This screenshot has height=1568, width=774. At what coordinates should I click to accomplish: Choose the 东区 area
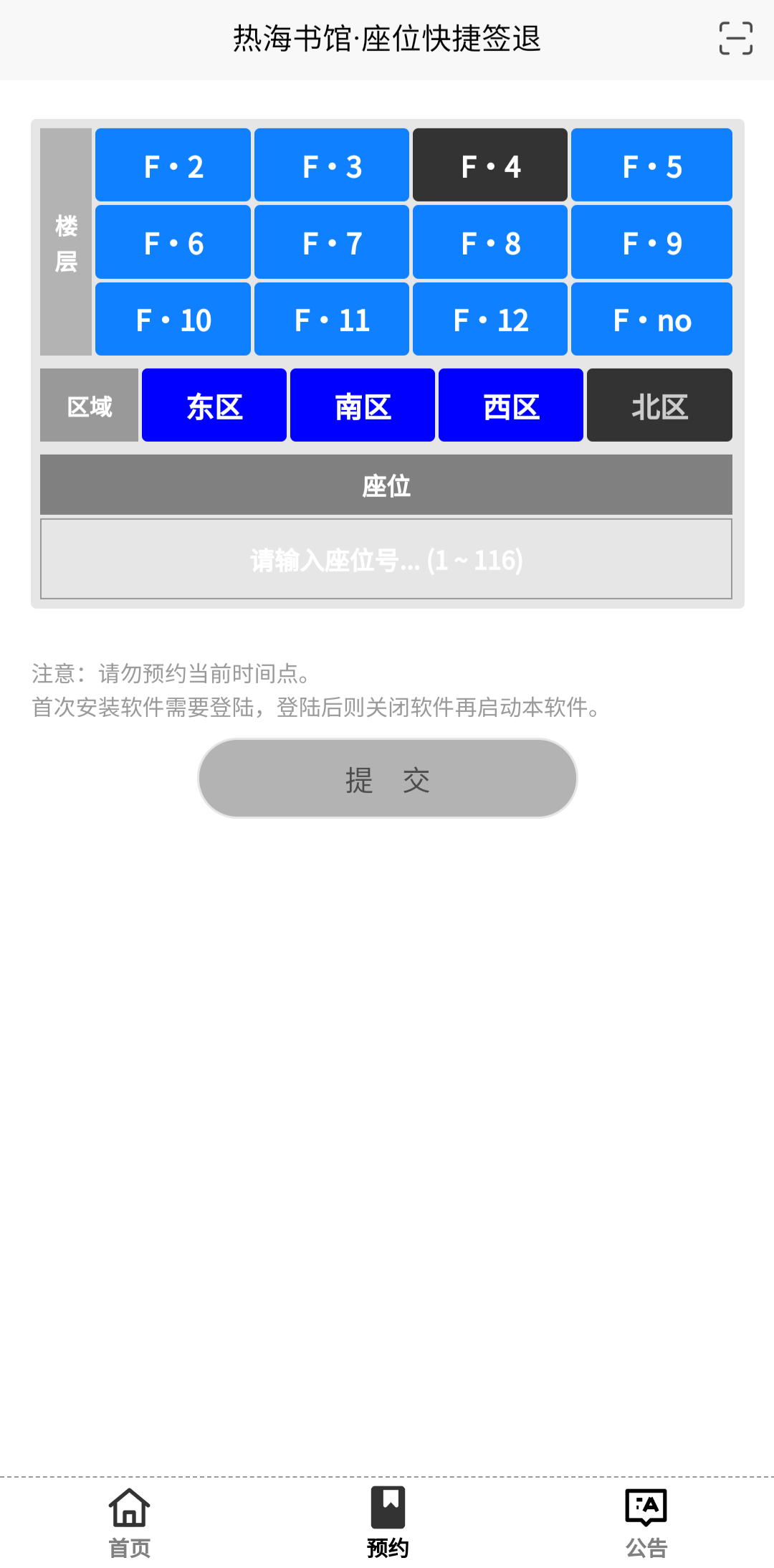[x=214, y=405]
